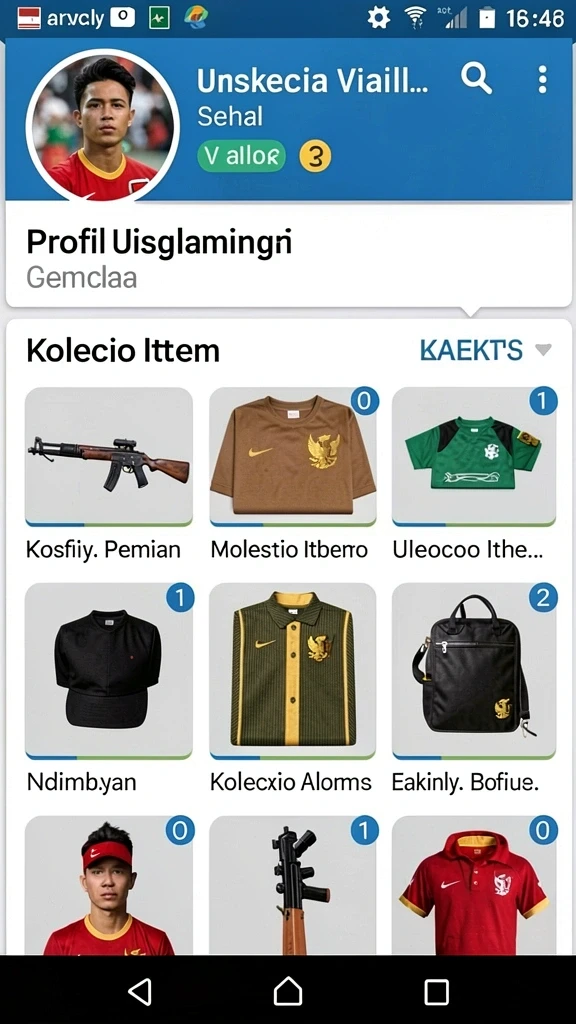This screenshot has height=1024, width=576.
Task: Open the item with red headband player
Action: pyautogui.click(x=108, y=885)
